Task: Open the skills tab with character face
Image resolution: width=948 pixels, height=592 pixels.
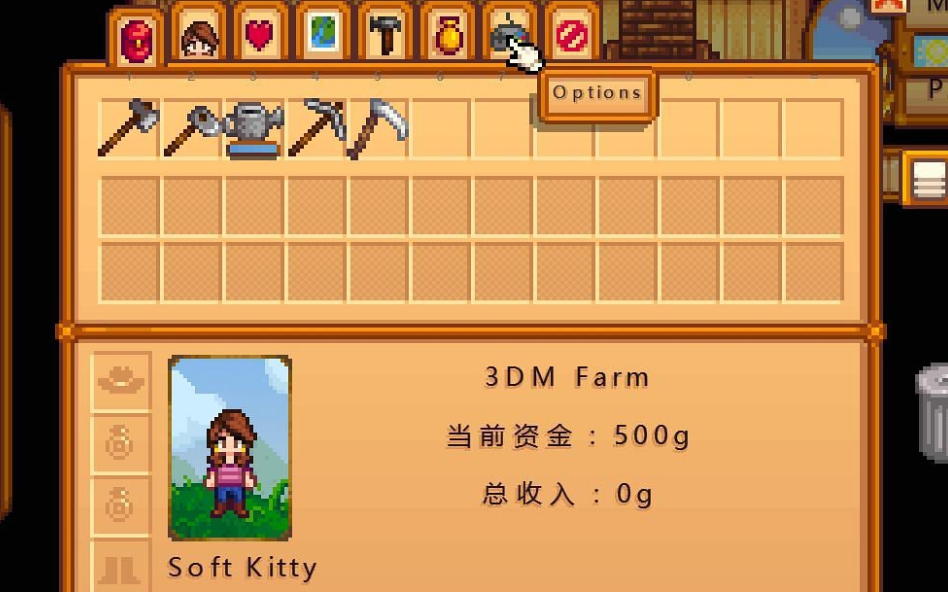Action: 199,37
